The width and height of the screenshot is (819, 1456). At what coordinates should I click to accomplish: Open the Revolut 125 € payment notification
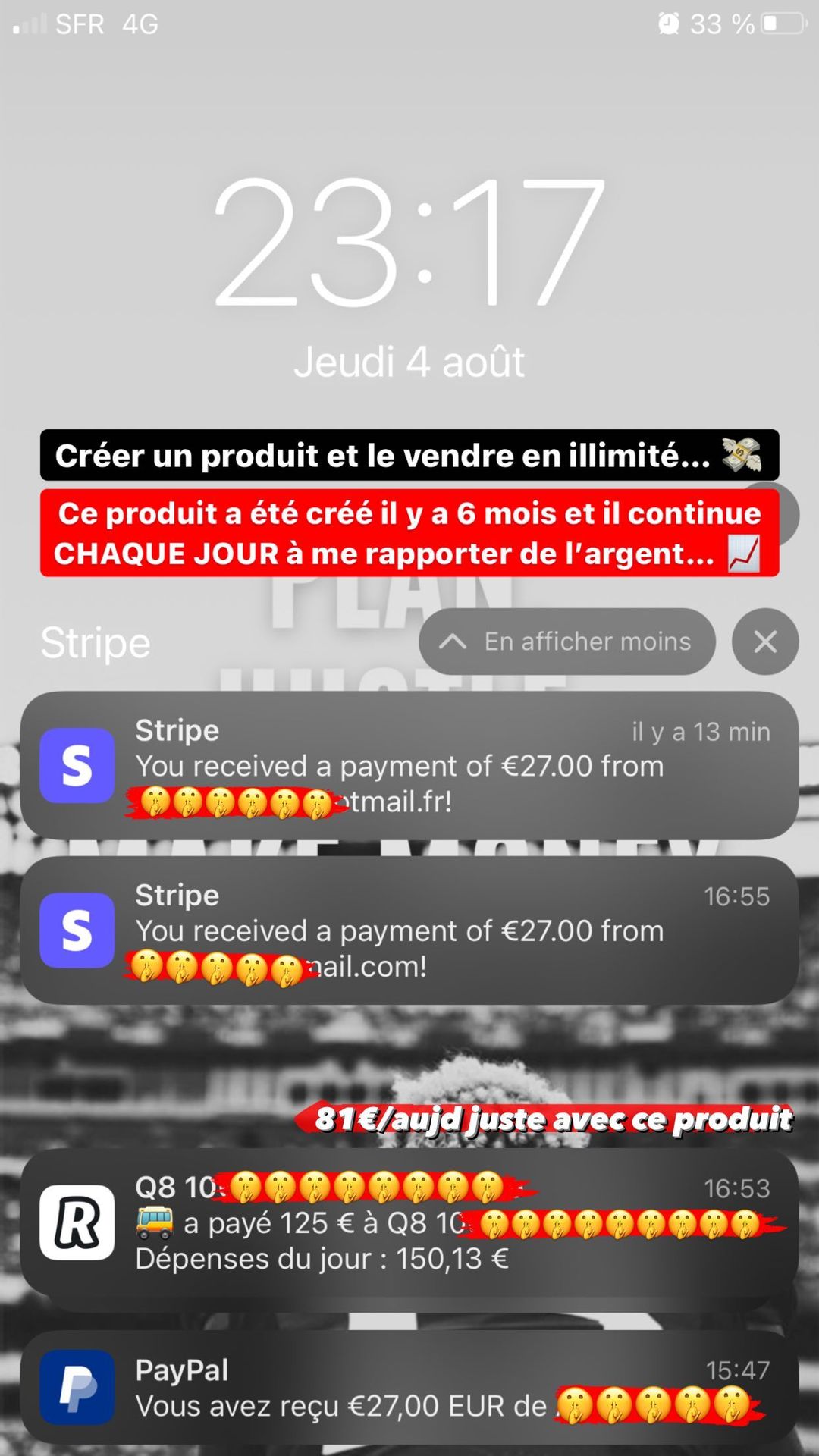(409, 1222)
